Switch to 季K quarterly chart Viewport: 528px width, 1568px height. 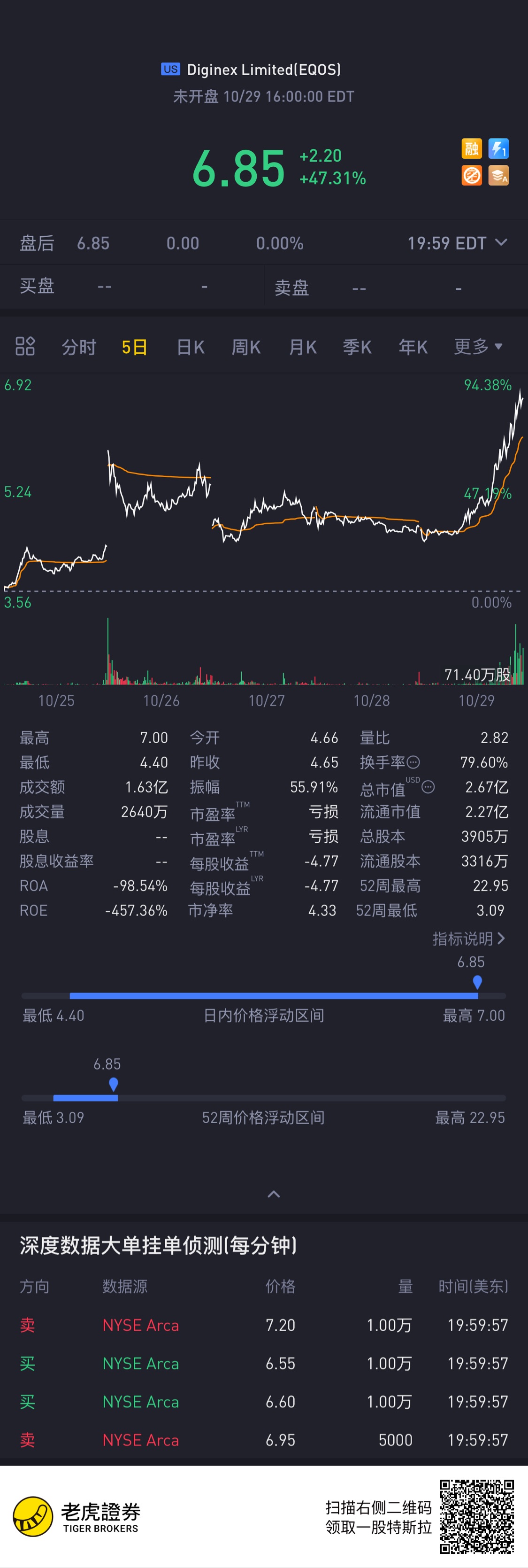(x=357, y=347)
